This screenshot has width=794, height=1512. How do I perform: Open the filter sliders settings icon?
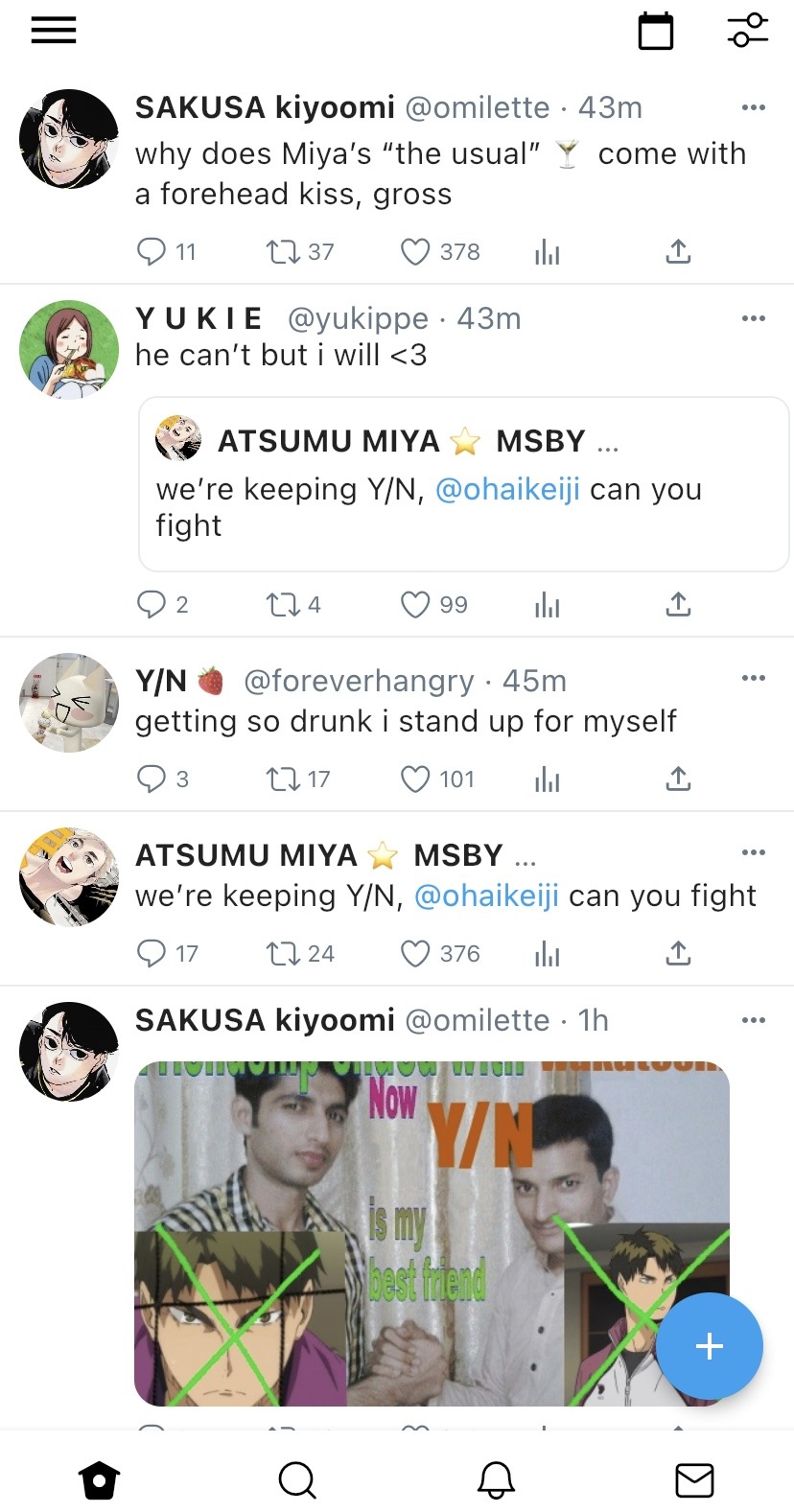tap(747, 31)
